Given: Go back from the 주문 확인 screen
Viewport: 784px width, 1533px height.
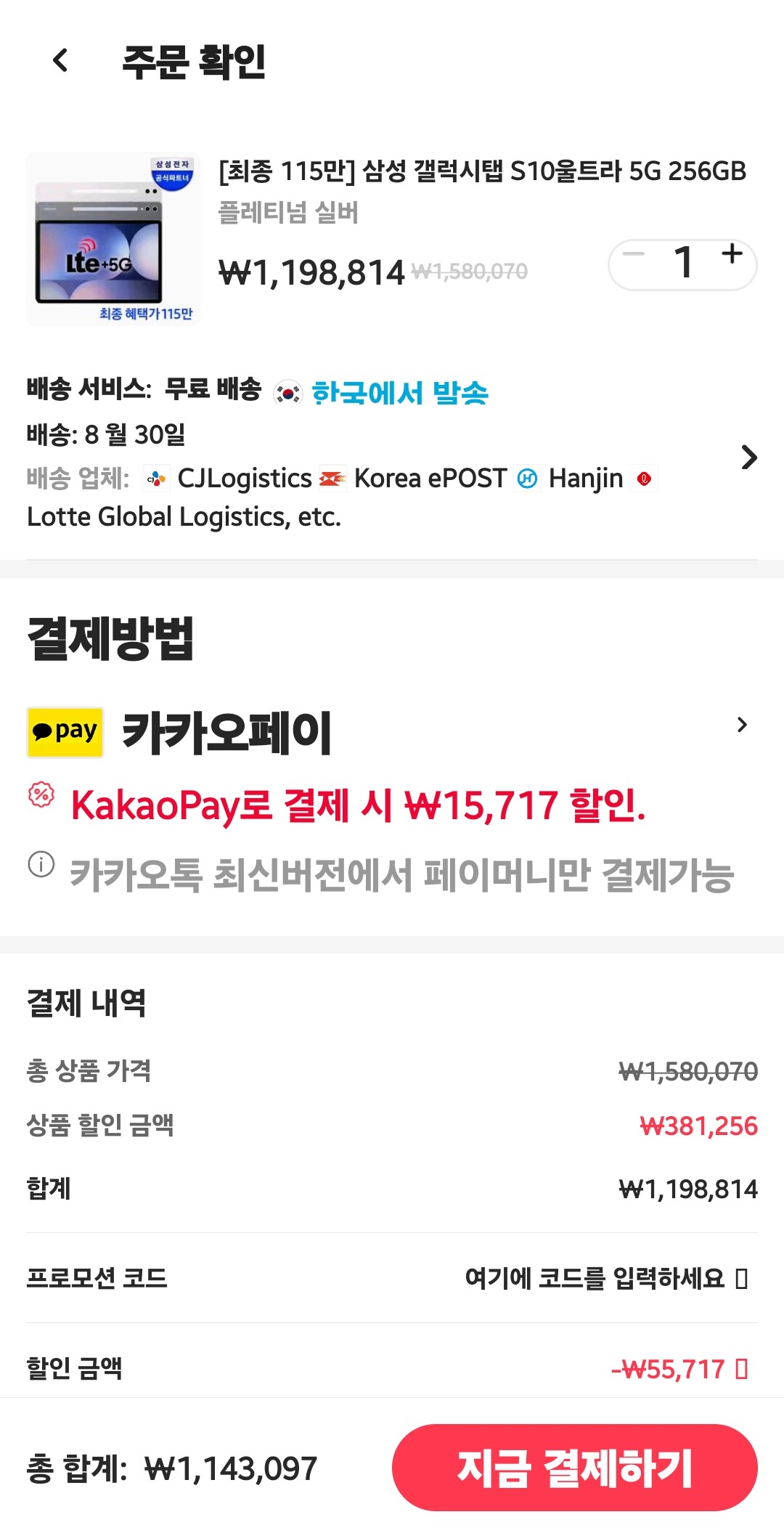Looking at the screenshot, I should point(61,61).
